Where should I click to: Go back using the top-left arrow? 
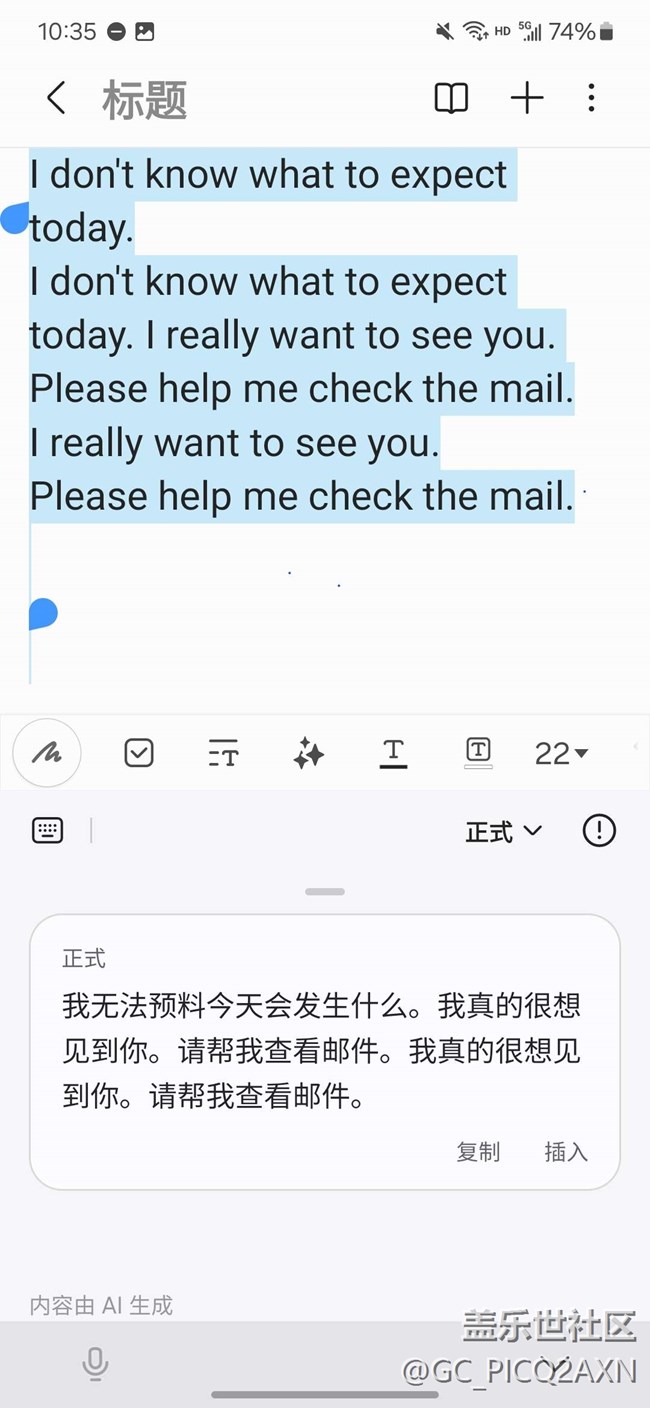point(56,98)
